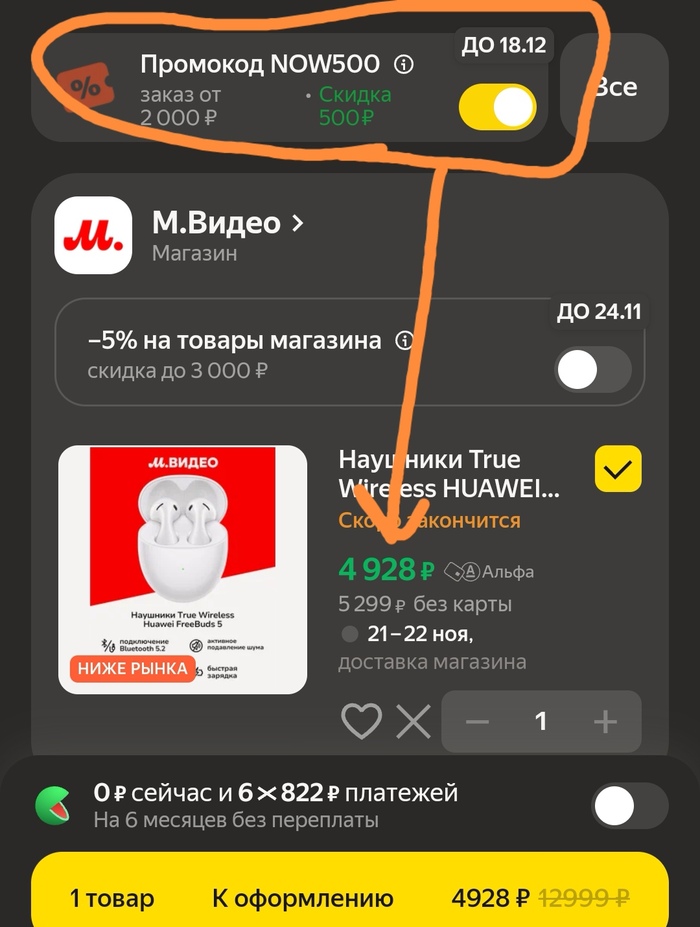Viewport: 700px width, 927px height.
Task: Remove the headphones from the cart
Action: (413, 721)
